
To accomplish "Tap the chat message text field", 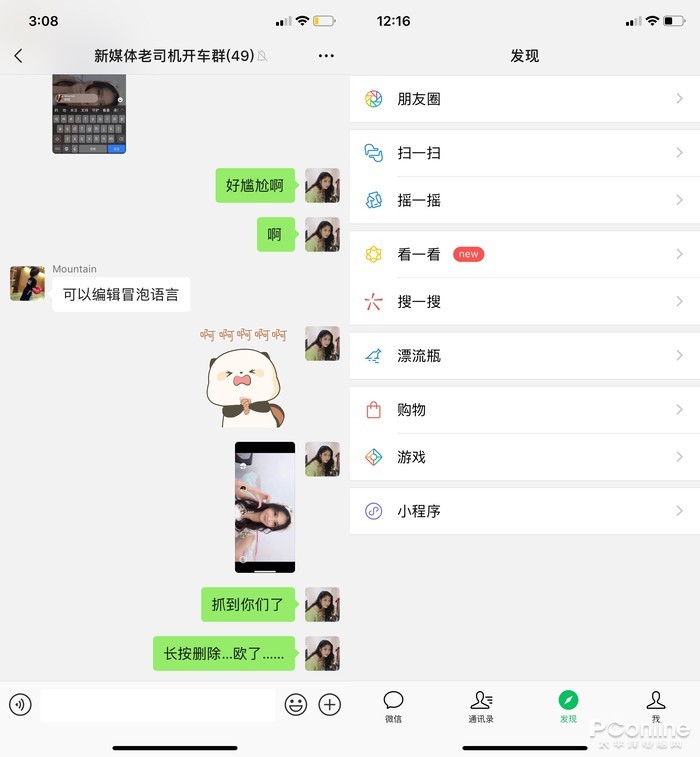I will click(x=157, y=704).
